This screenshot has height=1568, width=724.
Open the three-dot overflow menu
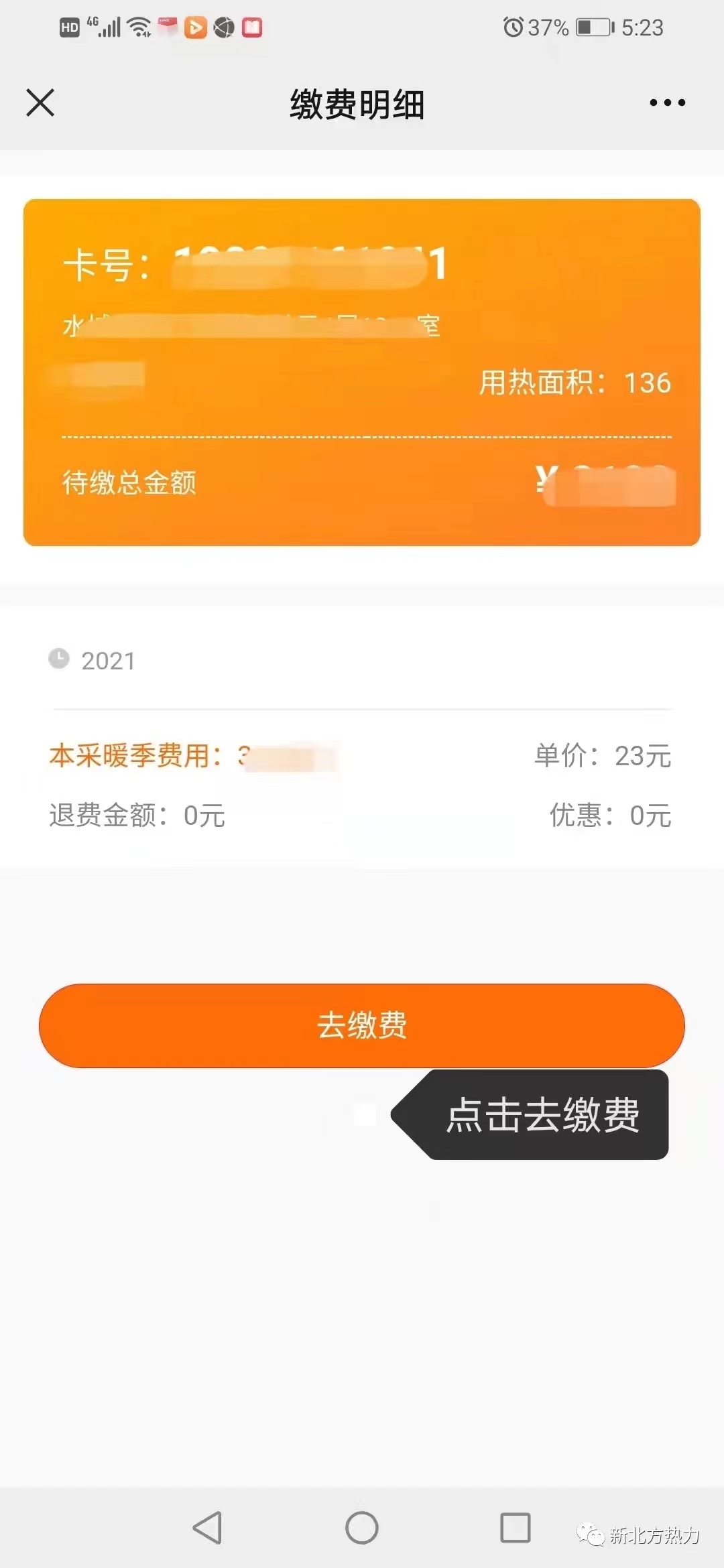coord(667,103)
